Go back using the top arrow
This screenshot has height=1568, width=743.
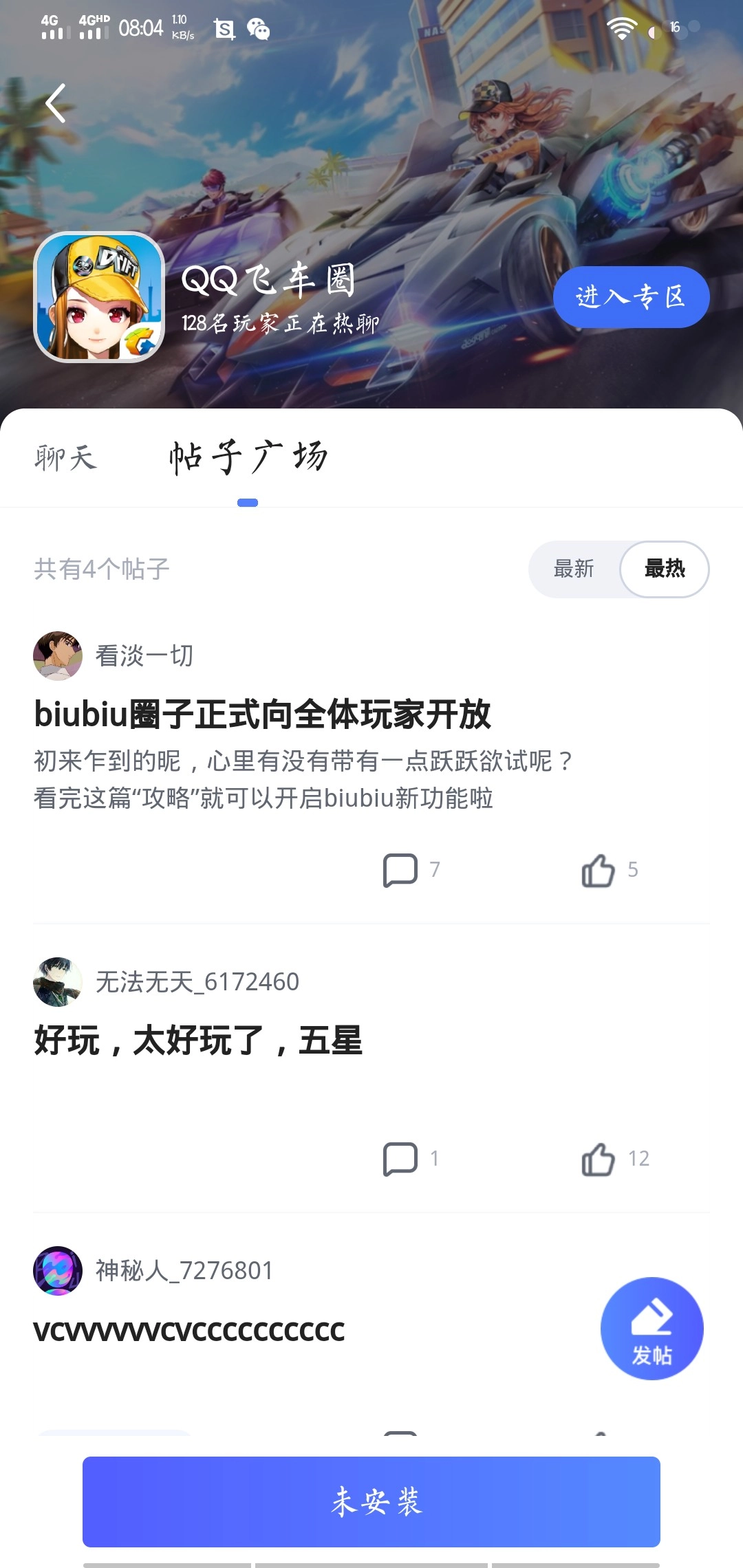click(x=56, y=104)
